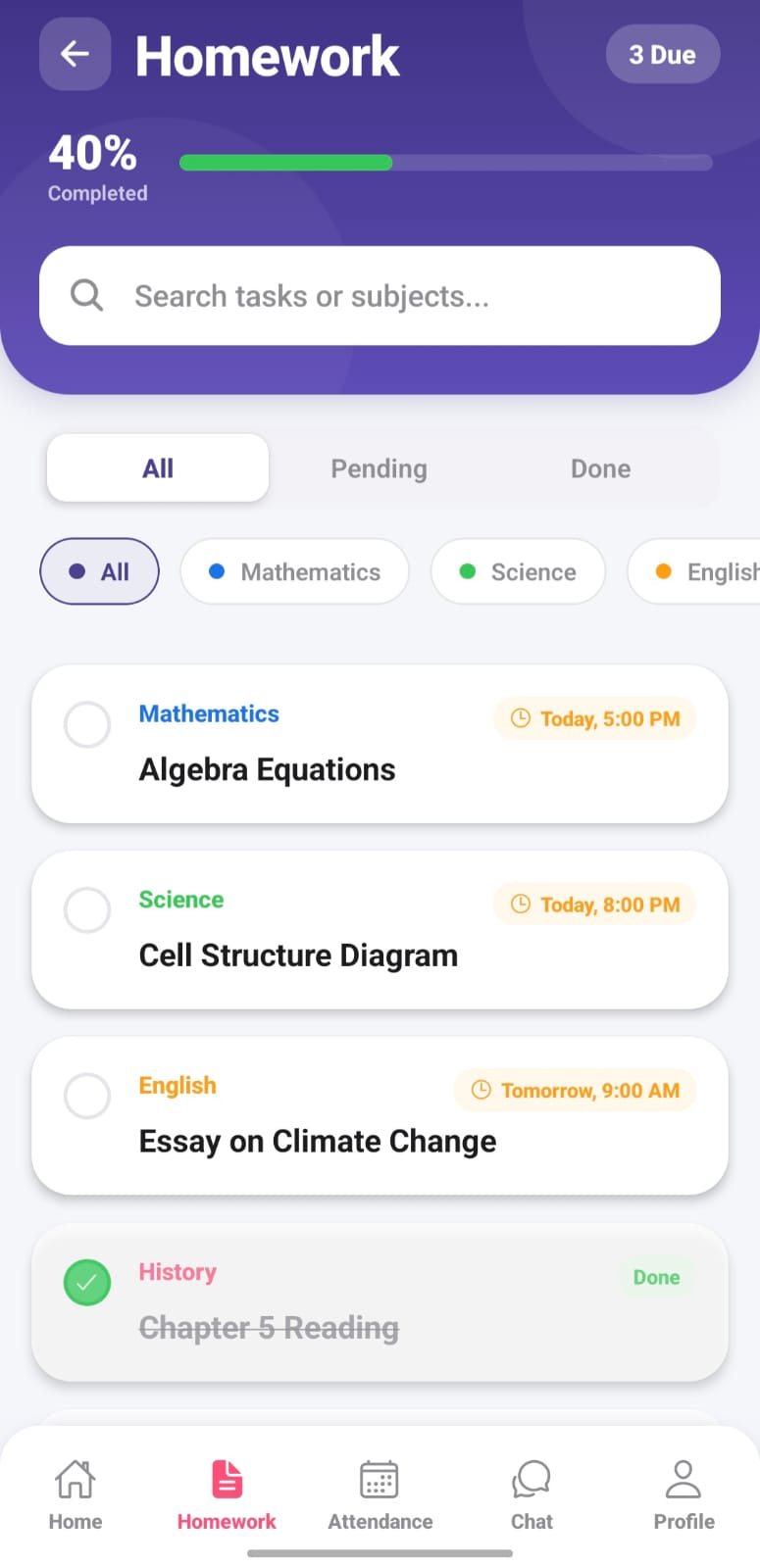Switch to the Done tab
Screen dimensions: 760x1568
click(x=600, y=468)
